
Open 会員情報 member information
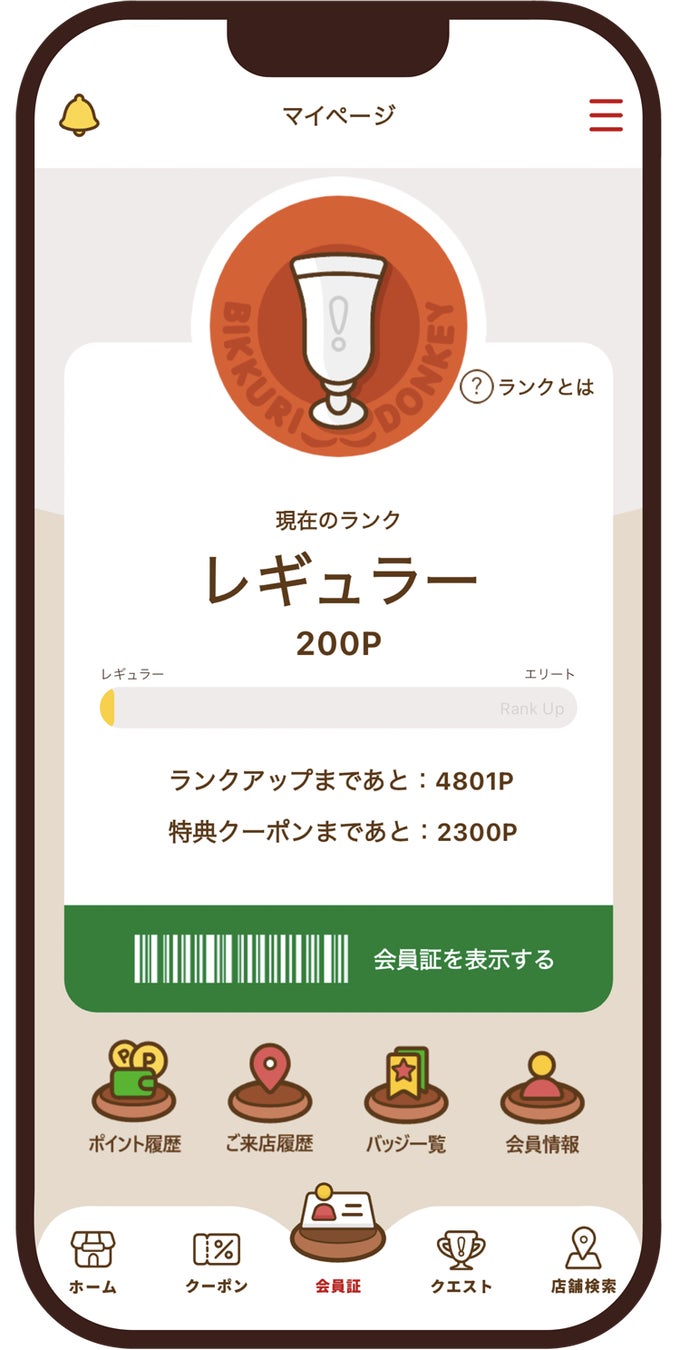[542, 1099]
